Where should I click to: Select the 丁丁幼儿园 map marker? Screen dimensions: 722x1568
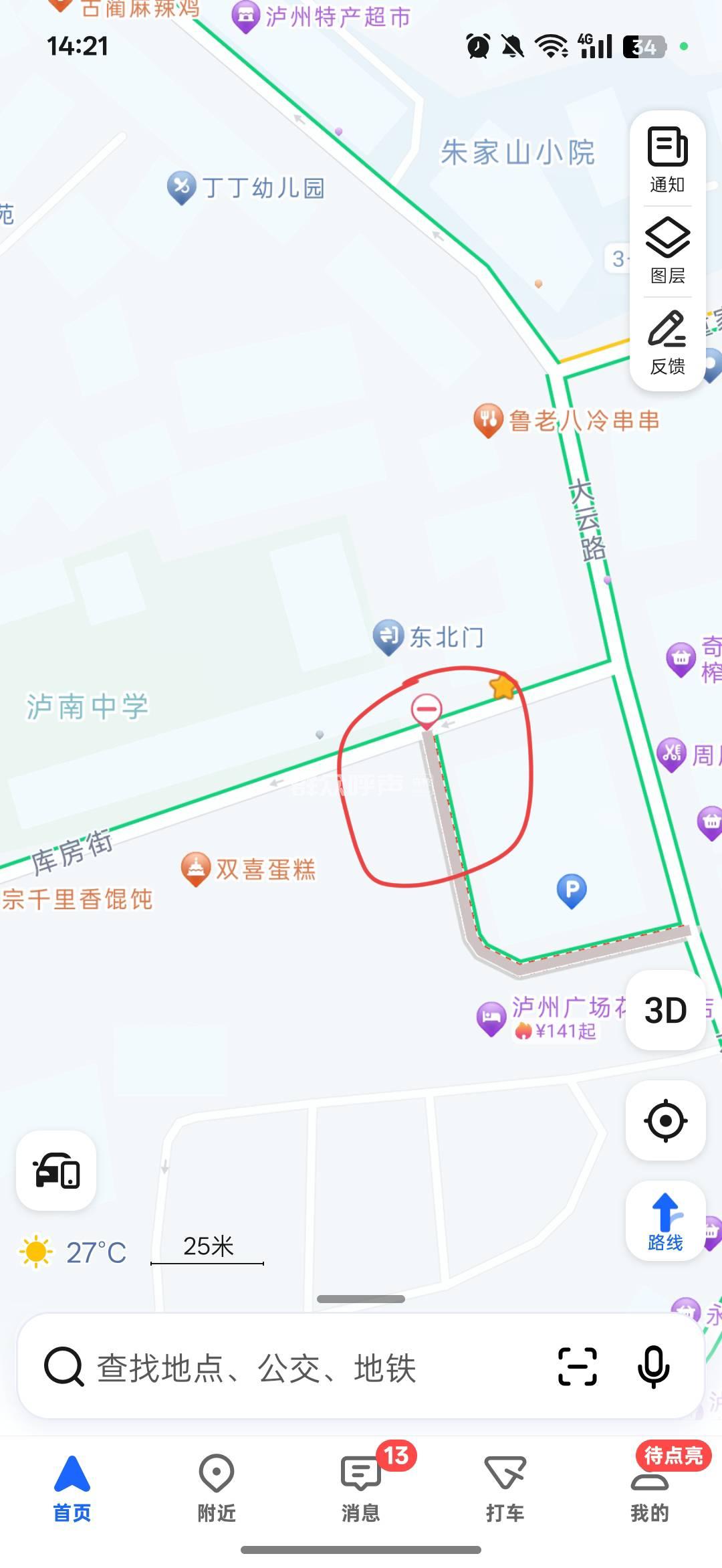click(181, 187)
